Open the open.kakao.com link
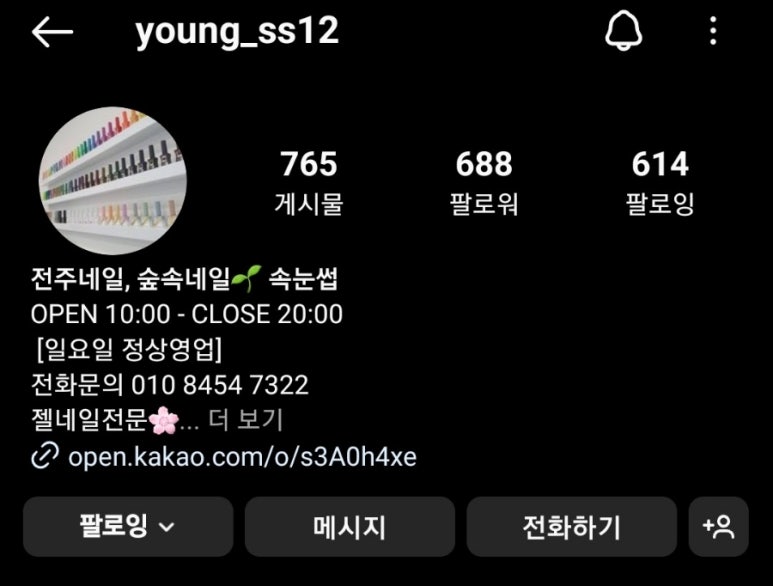The height and width of the screenshot is (586, 773). coord(241,457)
